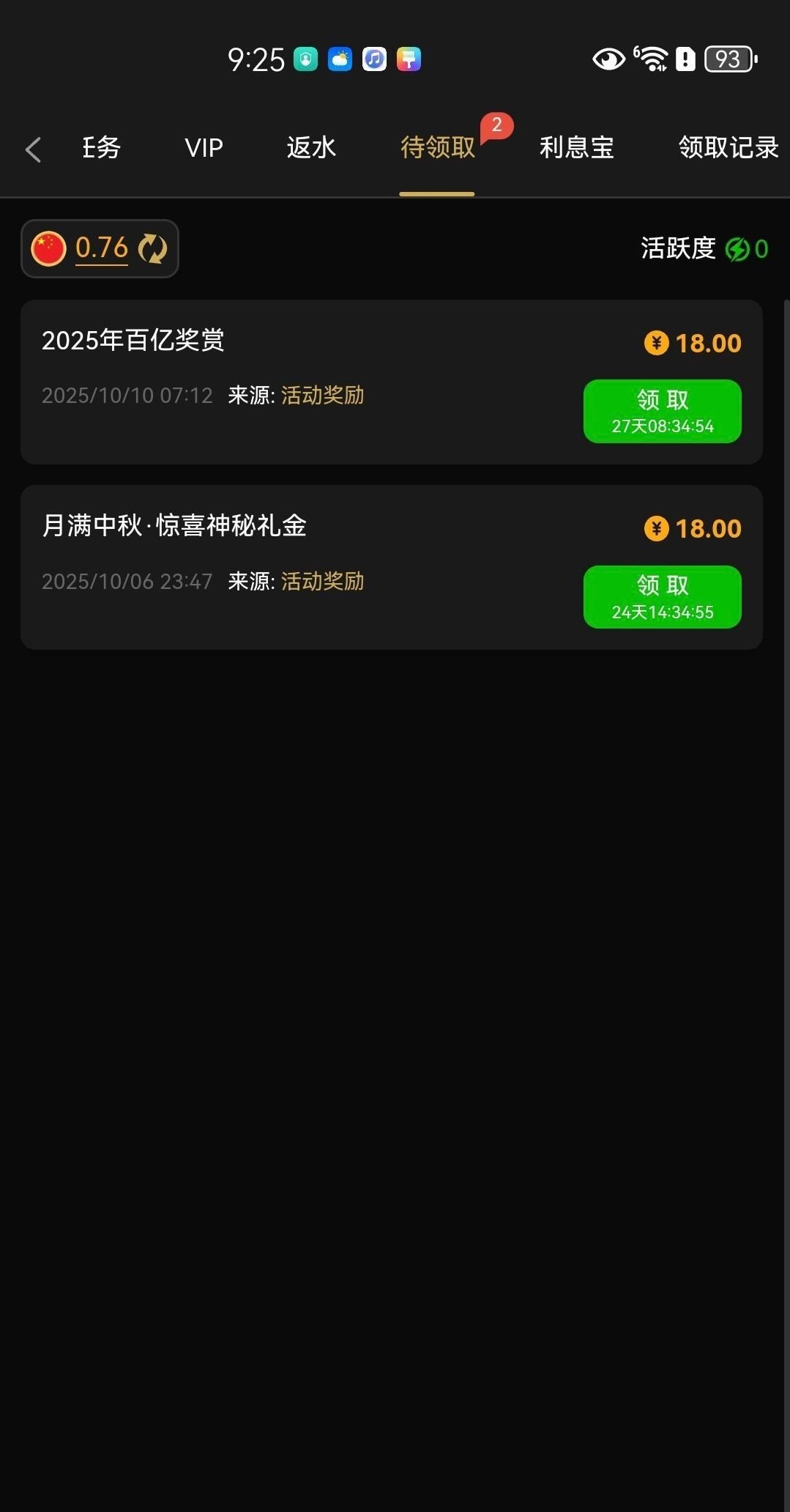The image size is (790, 1512).
Task: Tap the yellow coin icon on 月满中秋 card
Action: (x=657, y=528)
